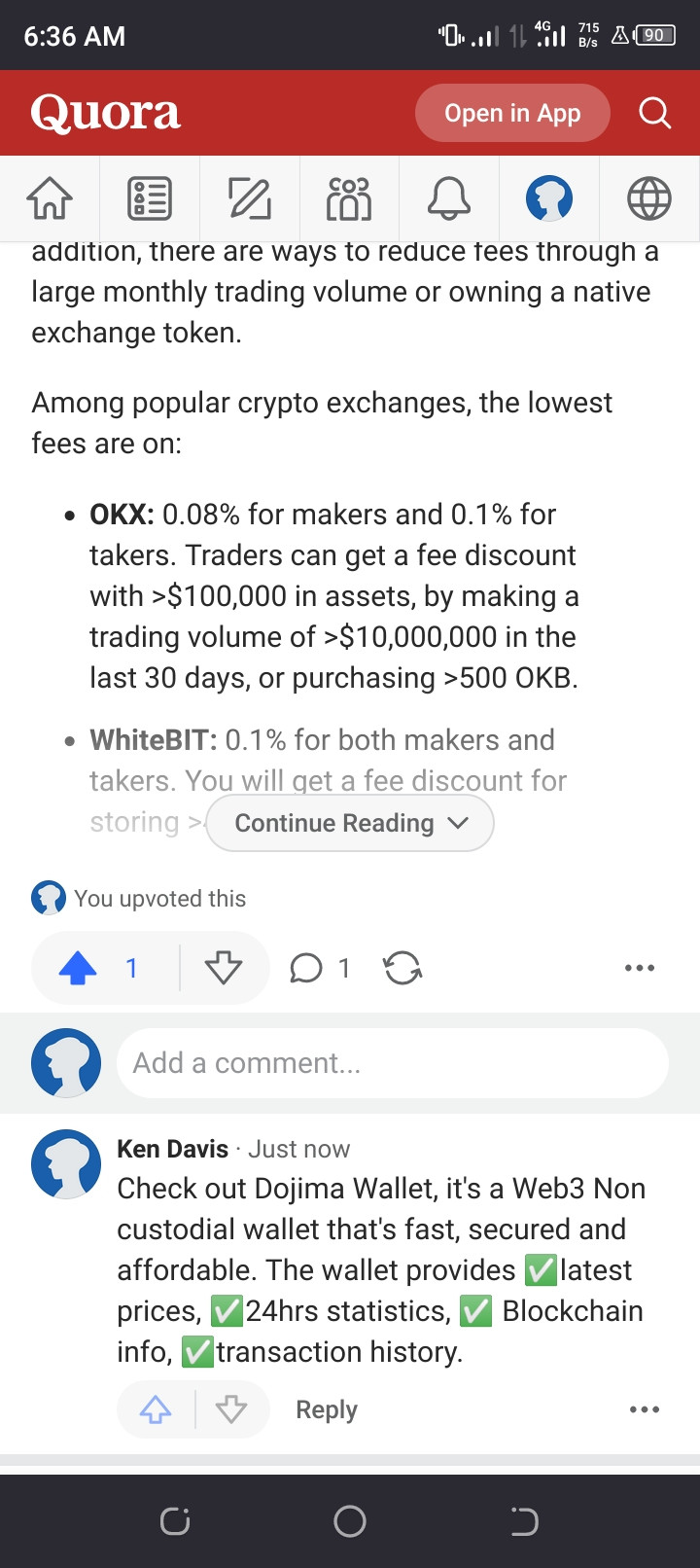700x1568 pixels.
Task: Downvote Ken Davis's comment
Action: [x=231, y=1409]
